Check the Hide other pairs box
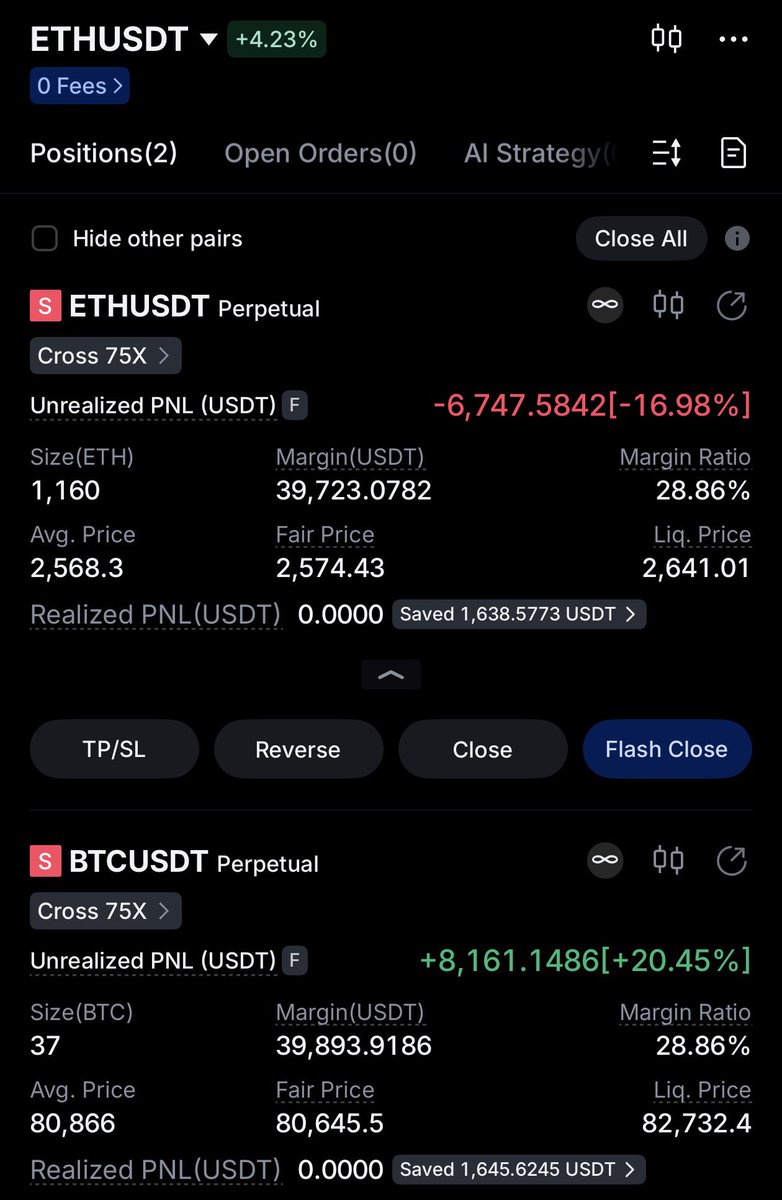Screen dimensions: 782x1200 (44, 239)
